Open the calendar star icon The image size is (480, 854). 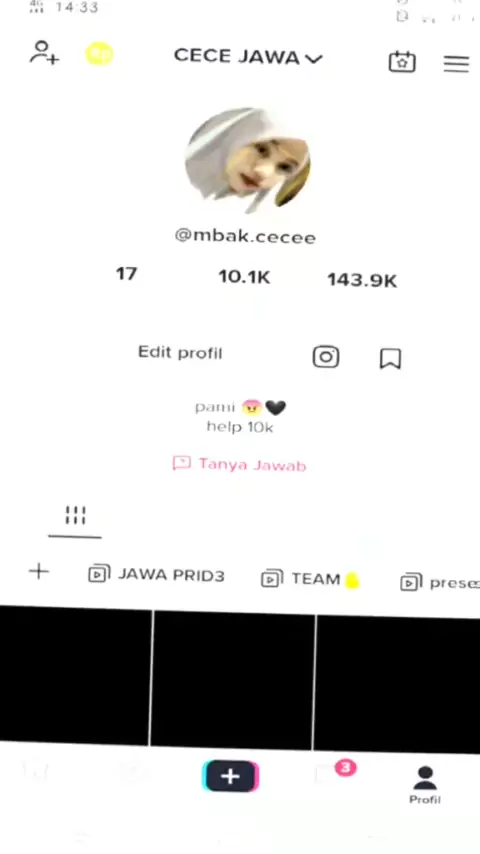pos(402,62)
